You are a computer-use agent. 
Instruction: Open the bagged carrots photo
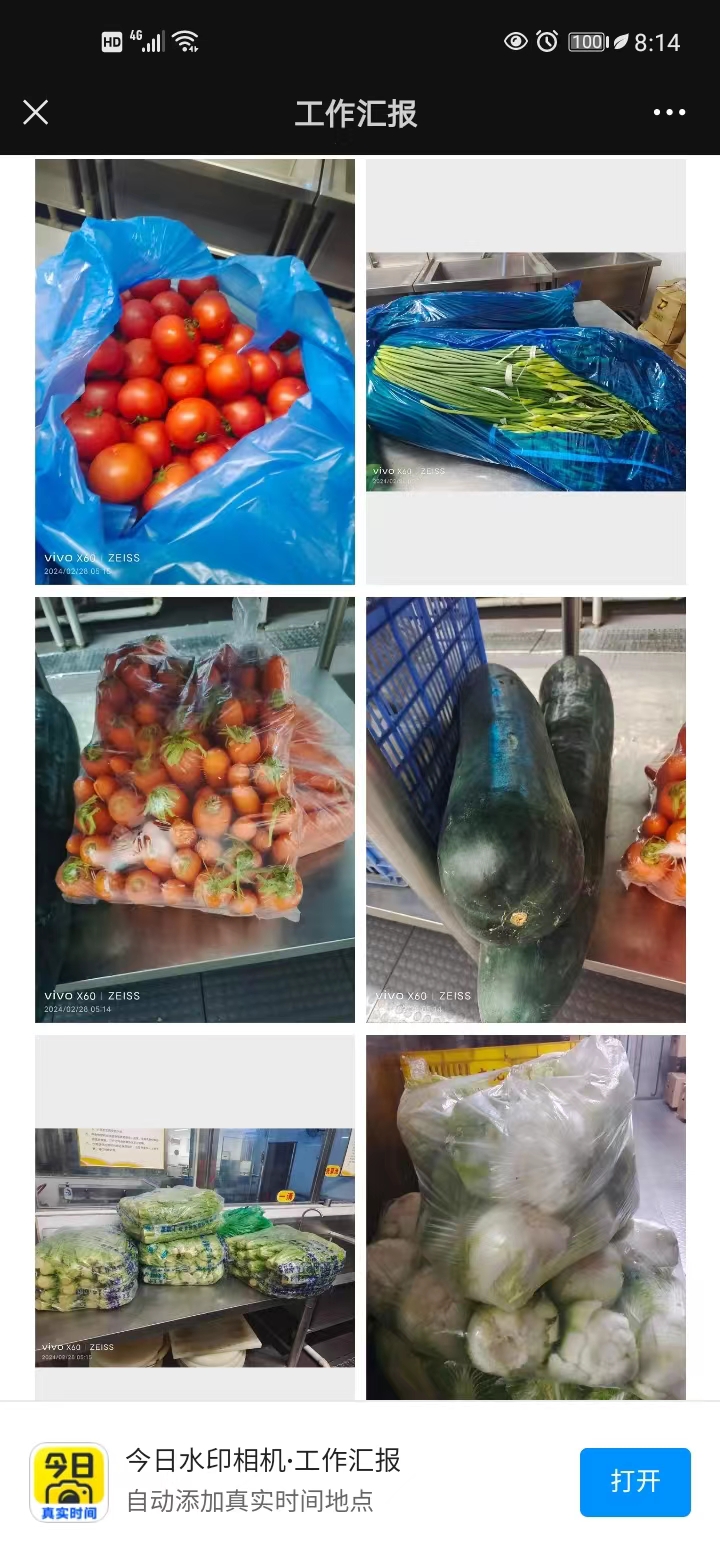point(195,809)
